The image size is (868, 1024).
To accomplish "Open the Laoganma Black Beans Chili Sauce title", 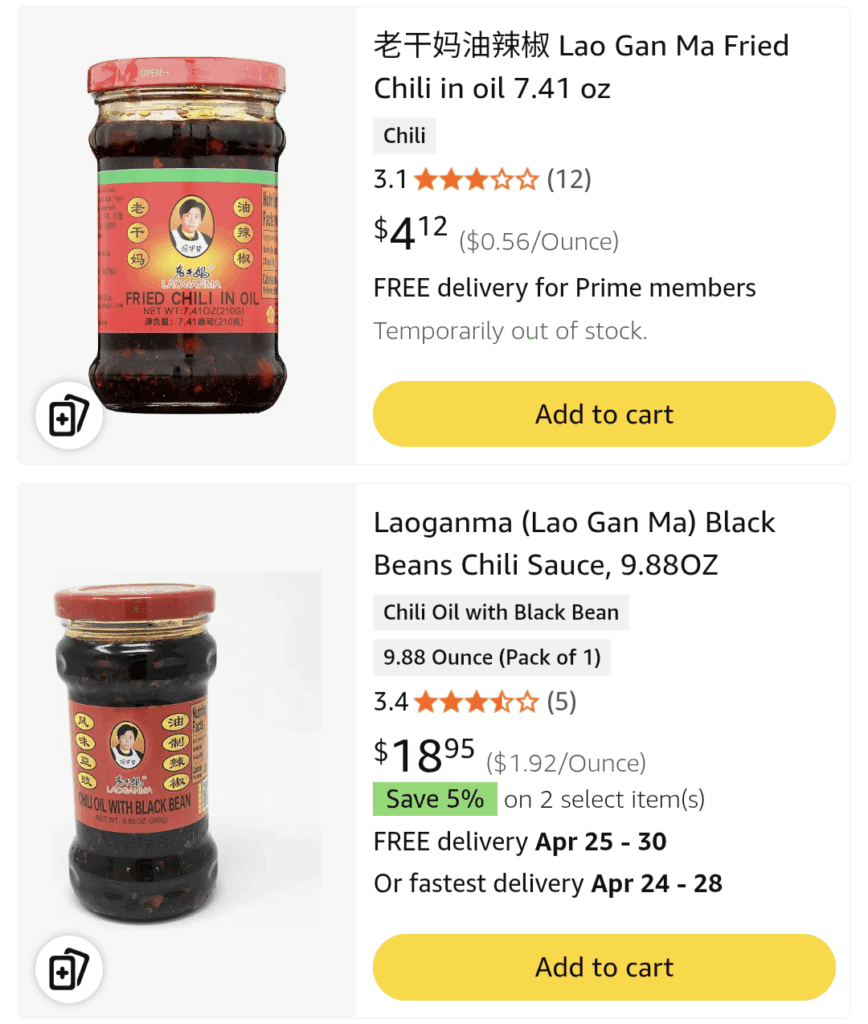I will 577,543.
